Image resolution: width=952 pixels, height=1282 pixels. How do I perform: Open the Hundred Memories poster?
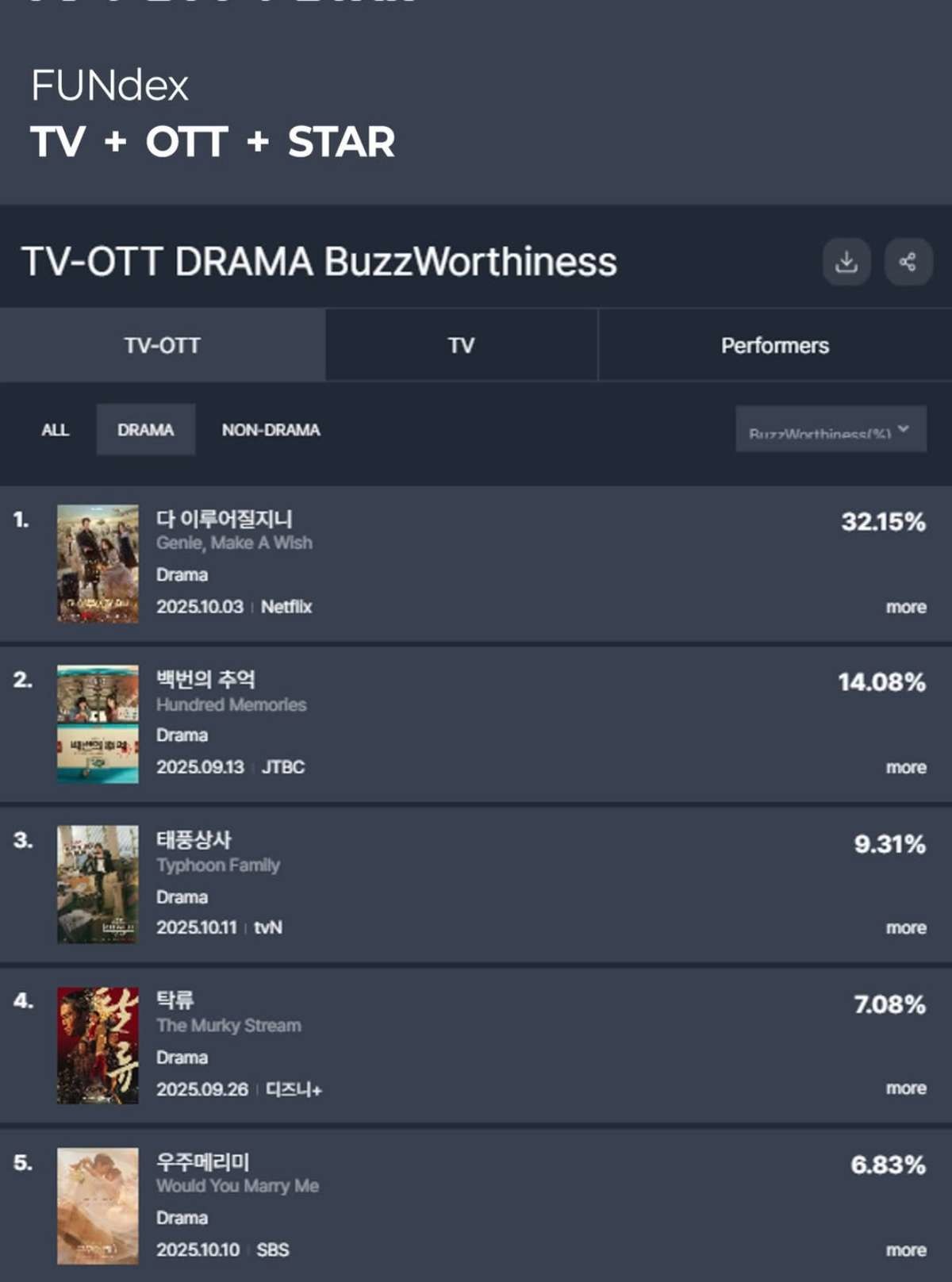(x=98, y=724)
